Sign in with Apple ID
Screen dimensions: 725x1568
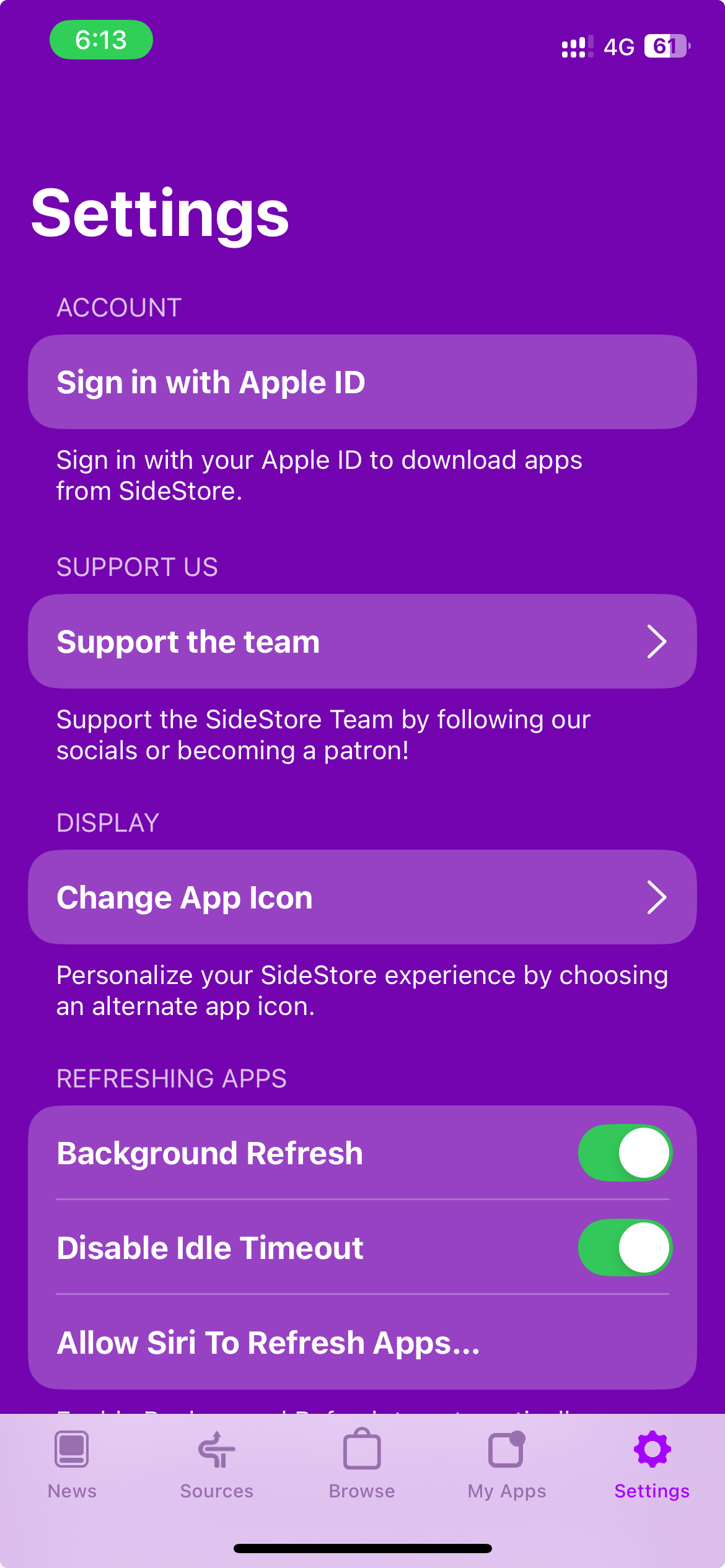coord(362,382)
